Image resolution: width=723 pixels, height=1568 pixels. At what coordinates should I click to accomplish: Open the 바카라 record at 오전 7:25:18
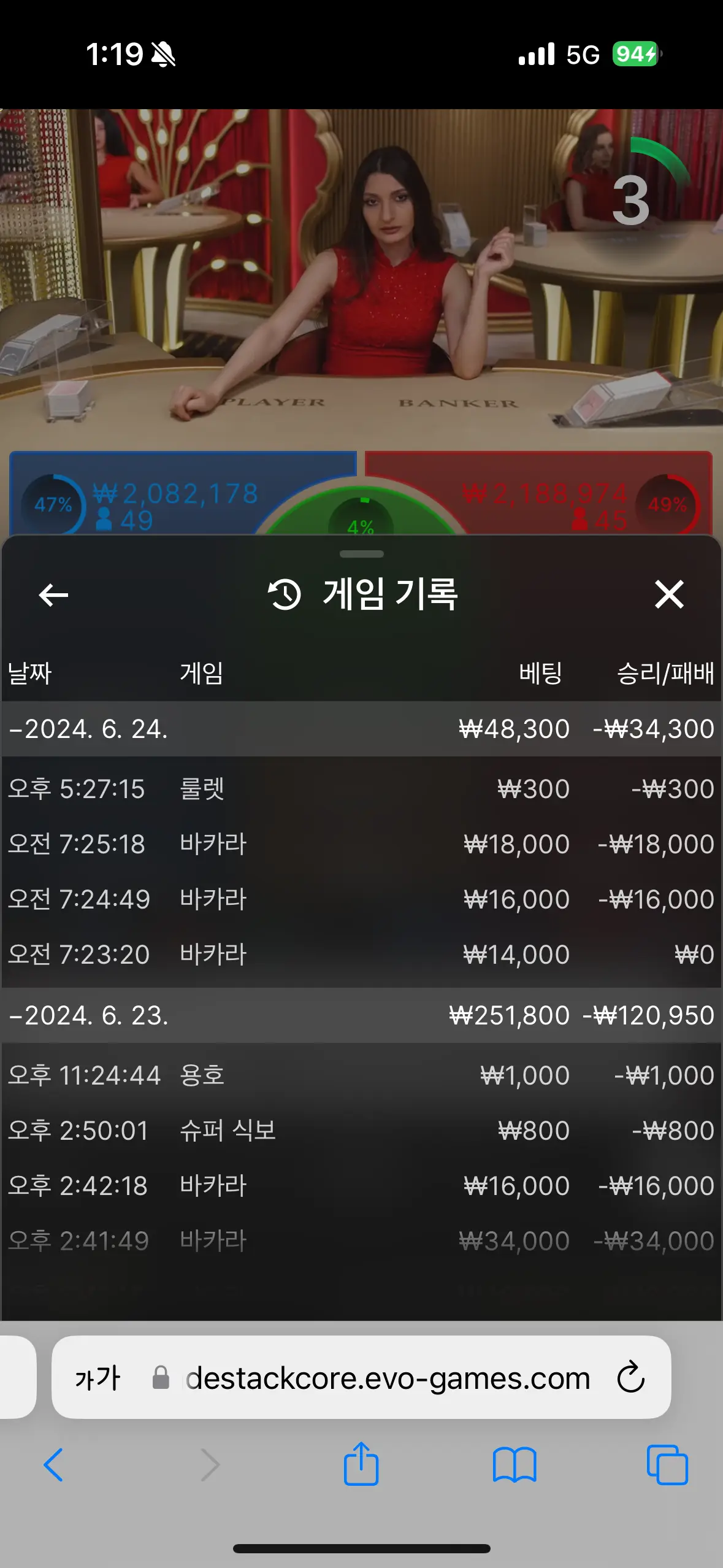point(361,844)
